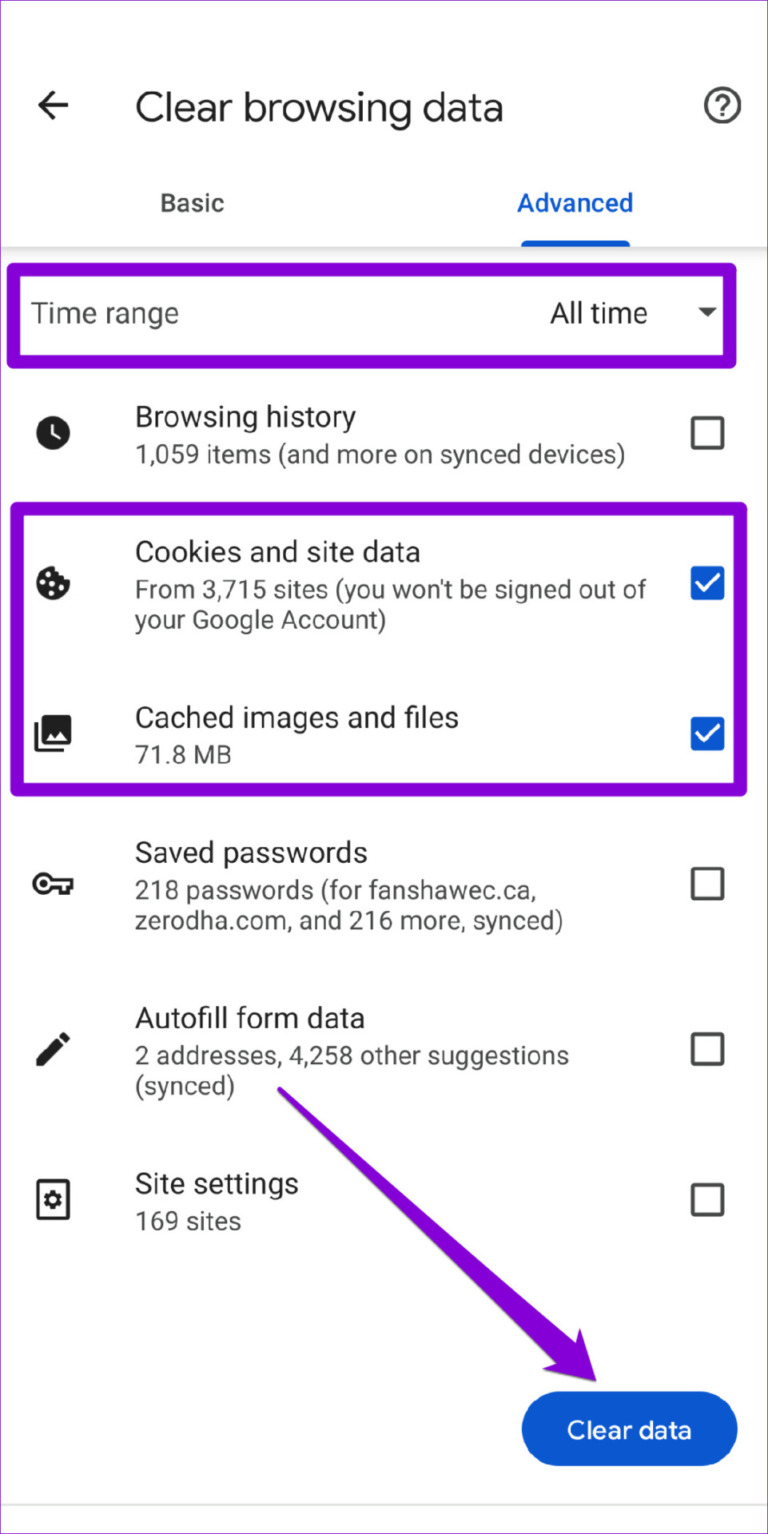Click the Site settings gear icon
Image resolution: width=768 pixels, height=1534 pixels.
point(52,1200)
